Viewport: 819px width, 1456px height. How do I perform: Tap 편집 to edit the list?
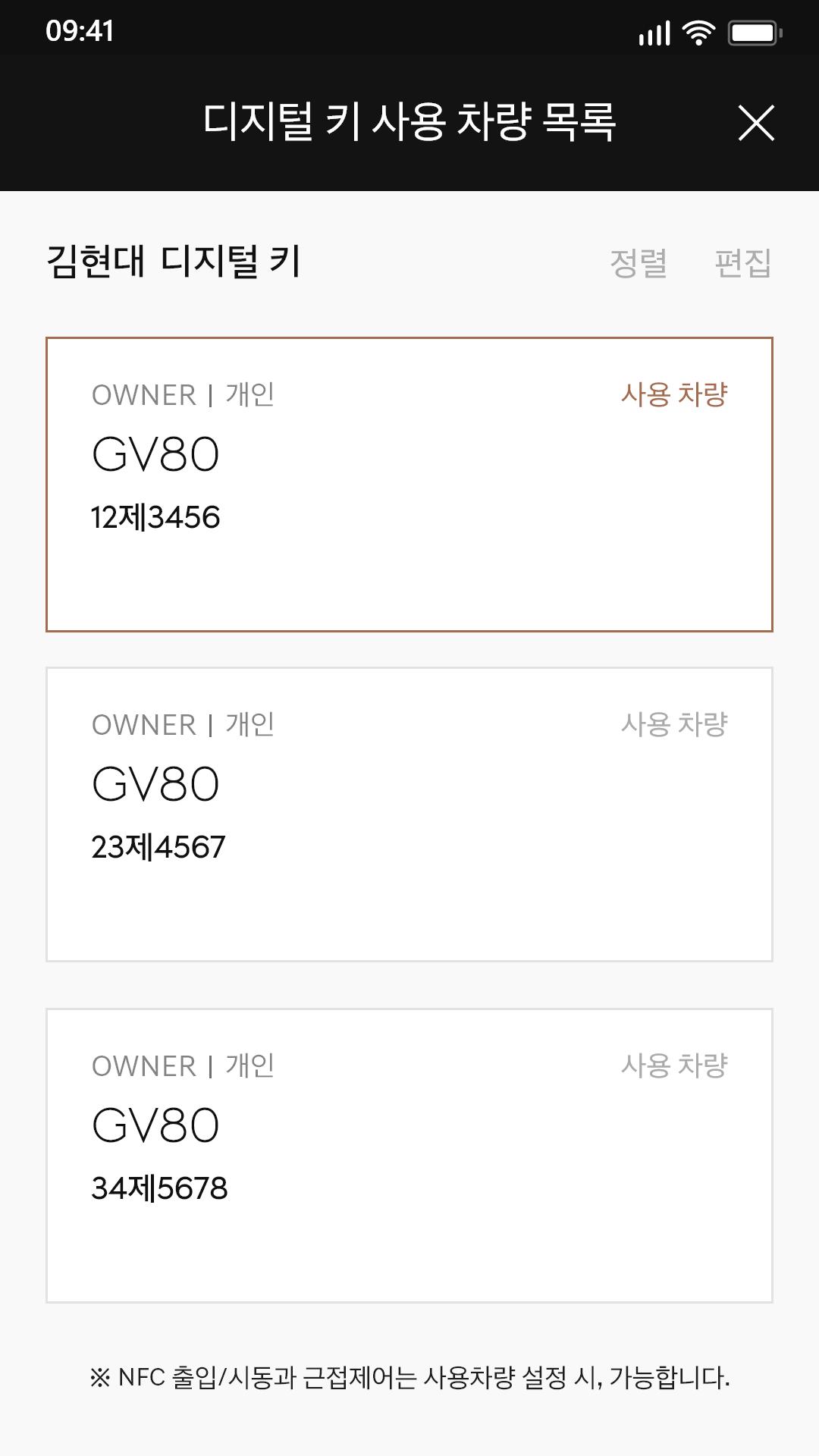[743, 263]
